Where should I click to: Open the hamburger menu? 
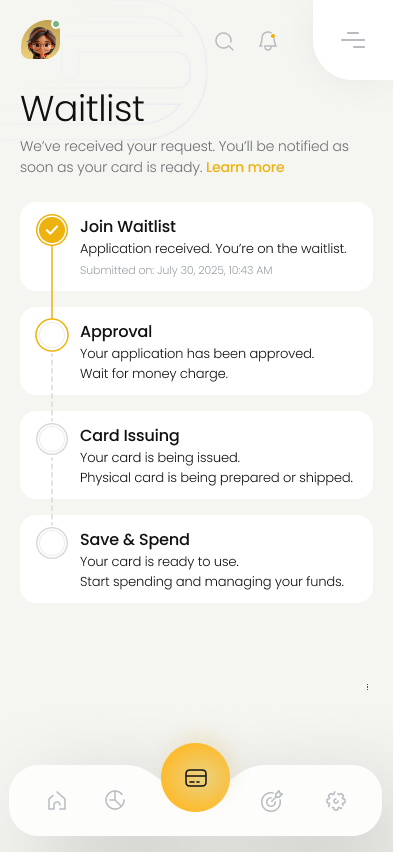click(x=353, y=40)
